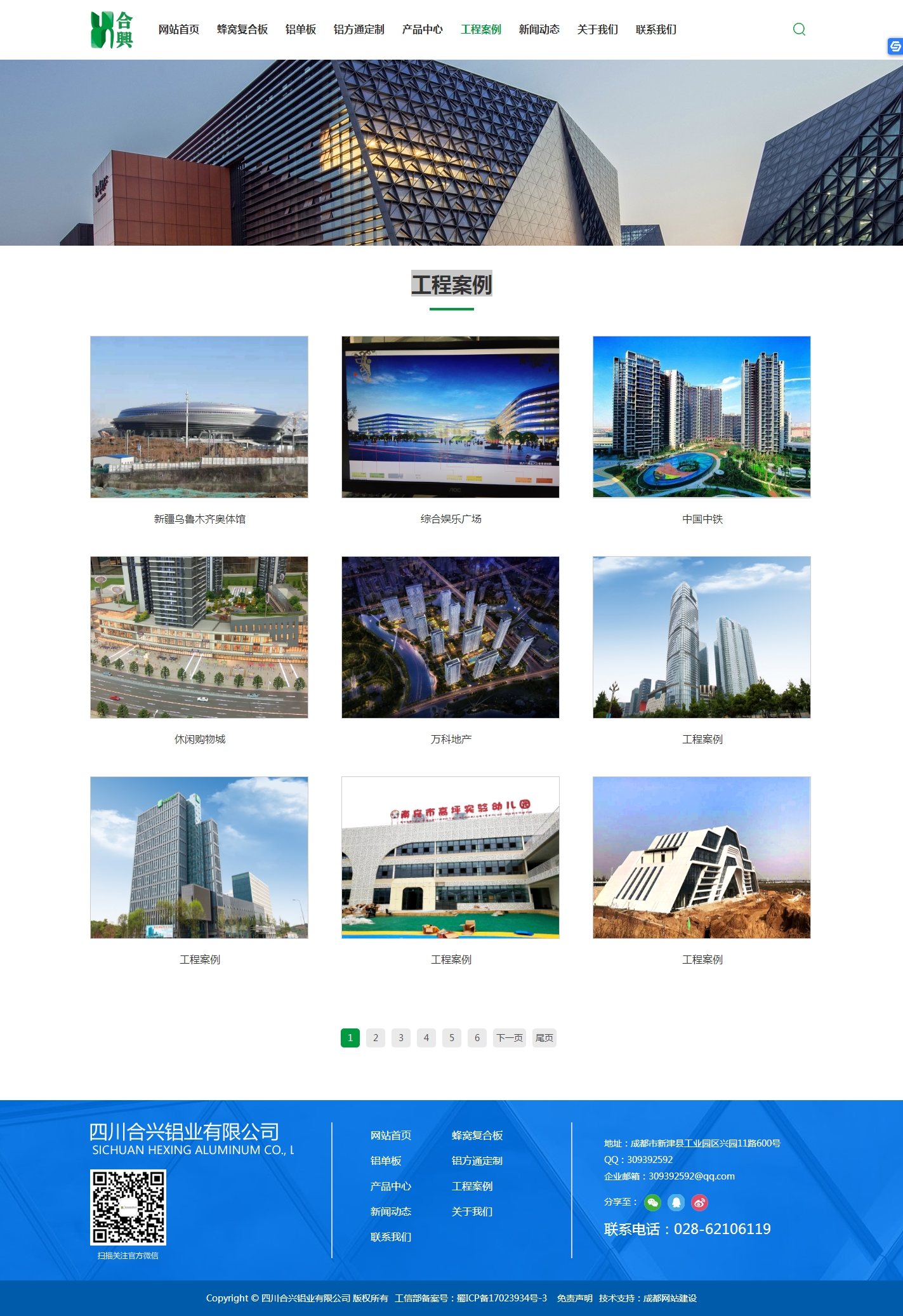This screenshot has height=1316, width=903.
Task: View the 休闲购物城 project case
Action: 199,637
